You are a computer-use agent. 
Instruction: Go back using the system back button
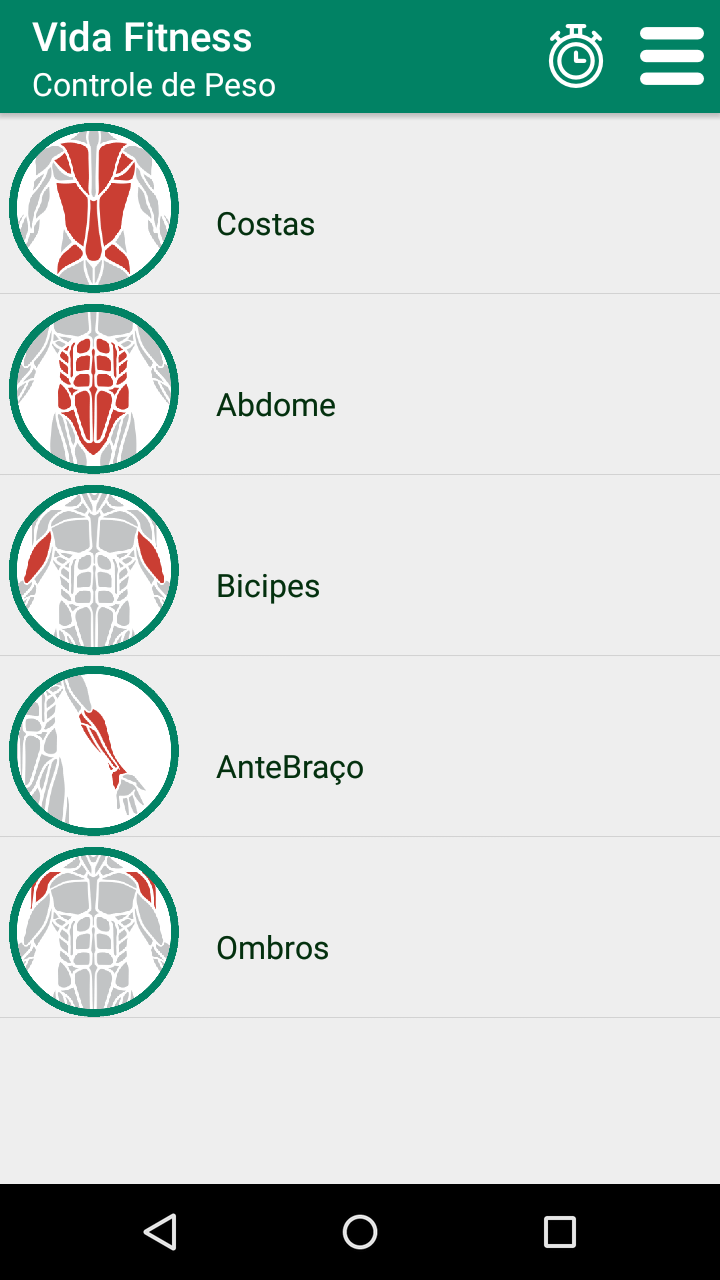(x=160, y=1232)
